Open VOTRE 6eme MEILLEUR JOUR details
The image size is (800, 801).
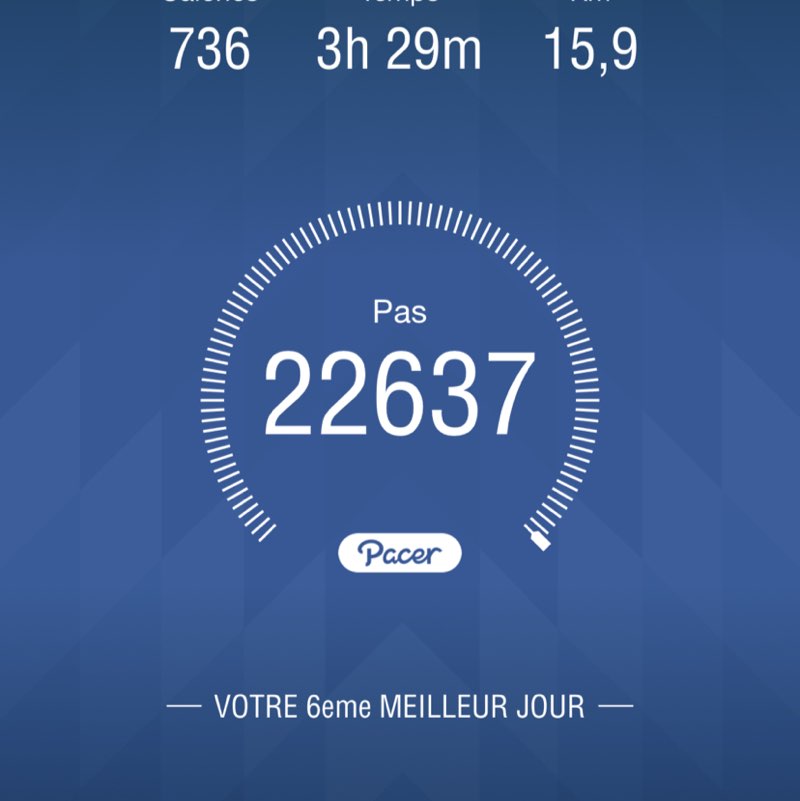point(400,706)
